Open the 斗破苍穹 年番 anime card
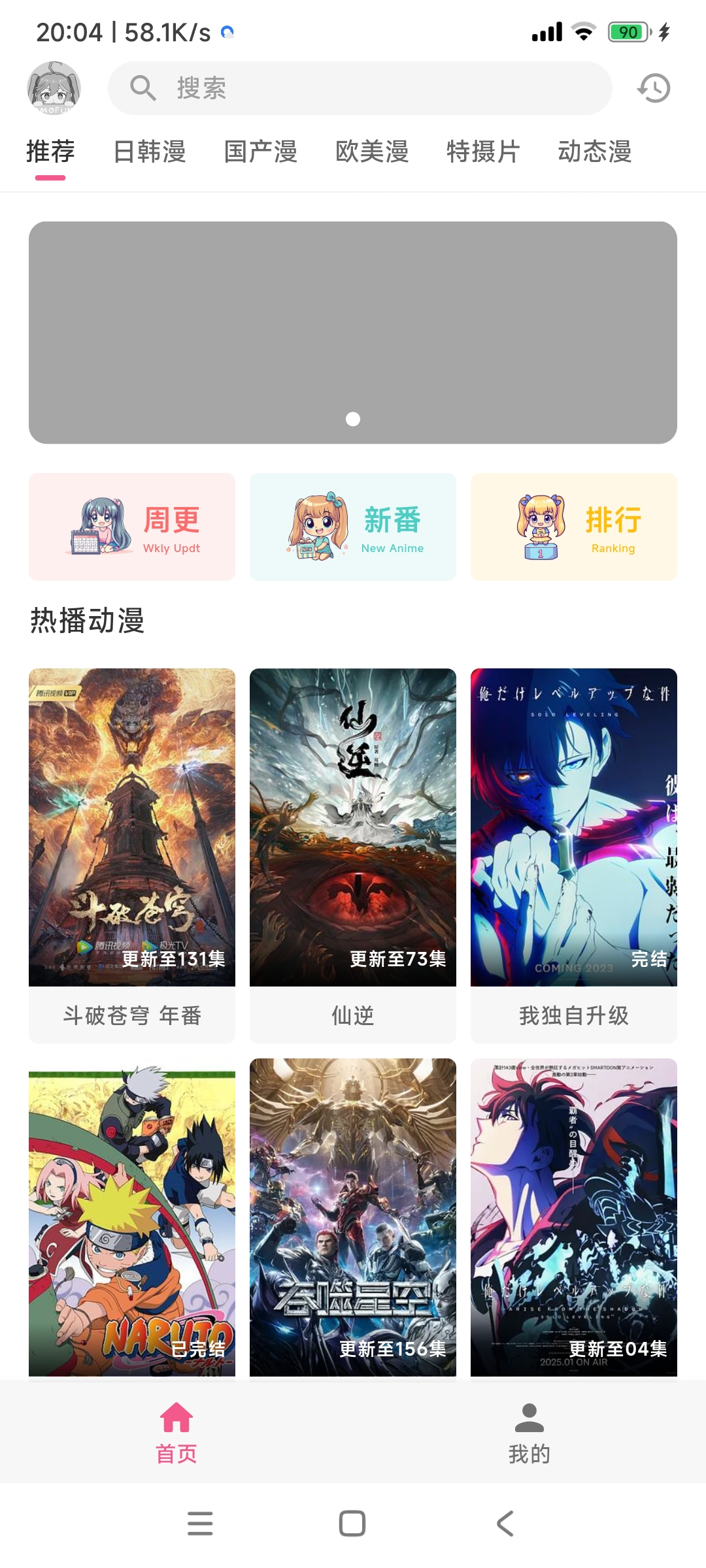Screen dimensions: 706x1568 (x=132, y=849)
